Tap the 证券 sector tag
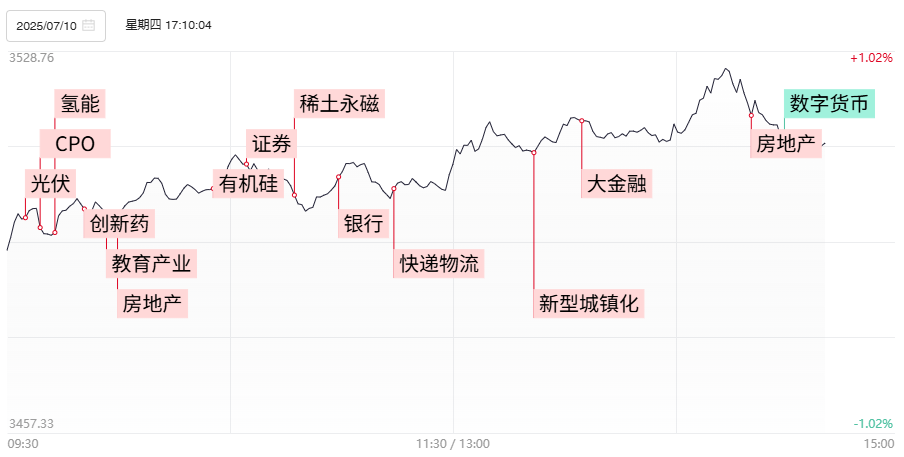The image size is (904, 457). [271, 143]
